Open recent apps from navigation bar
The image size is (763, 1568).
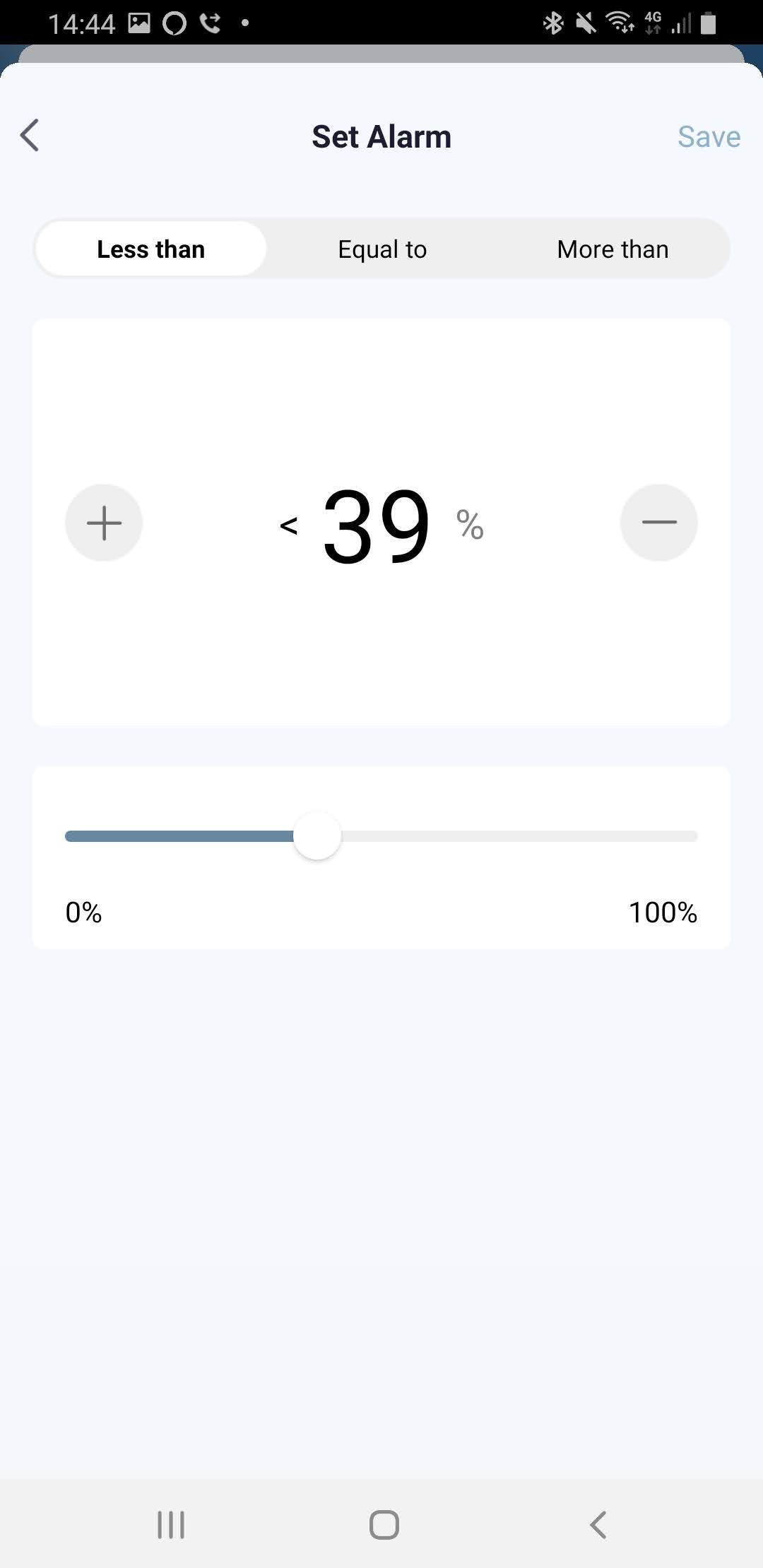(x=171, y=1524)
